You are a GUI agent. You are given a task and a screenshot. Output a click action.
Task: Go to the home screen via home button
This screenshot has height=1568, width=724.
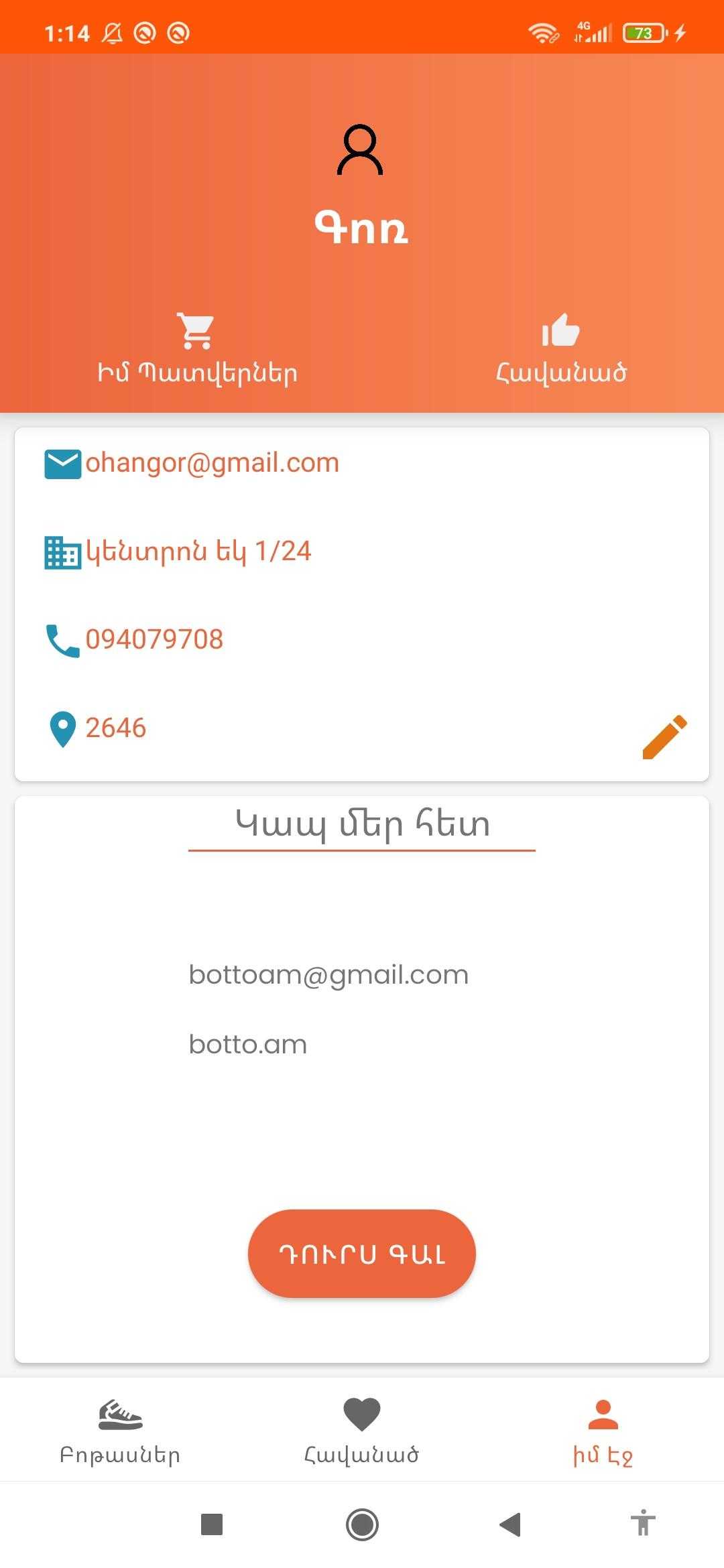coord(362,1524)
